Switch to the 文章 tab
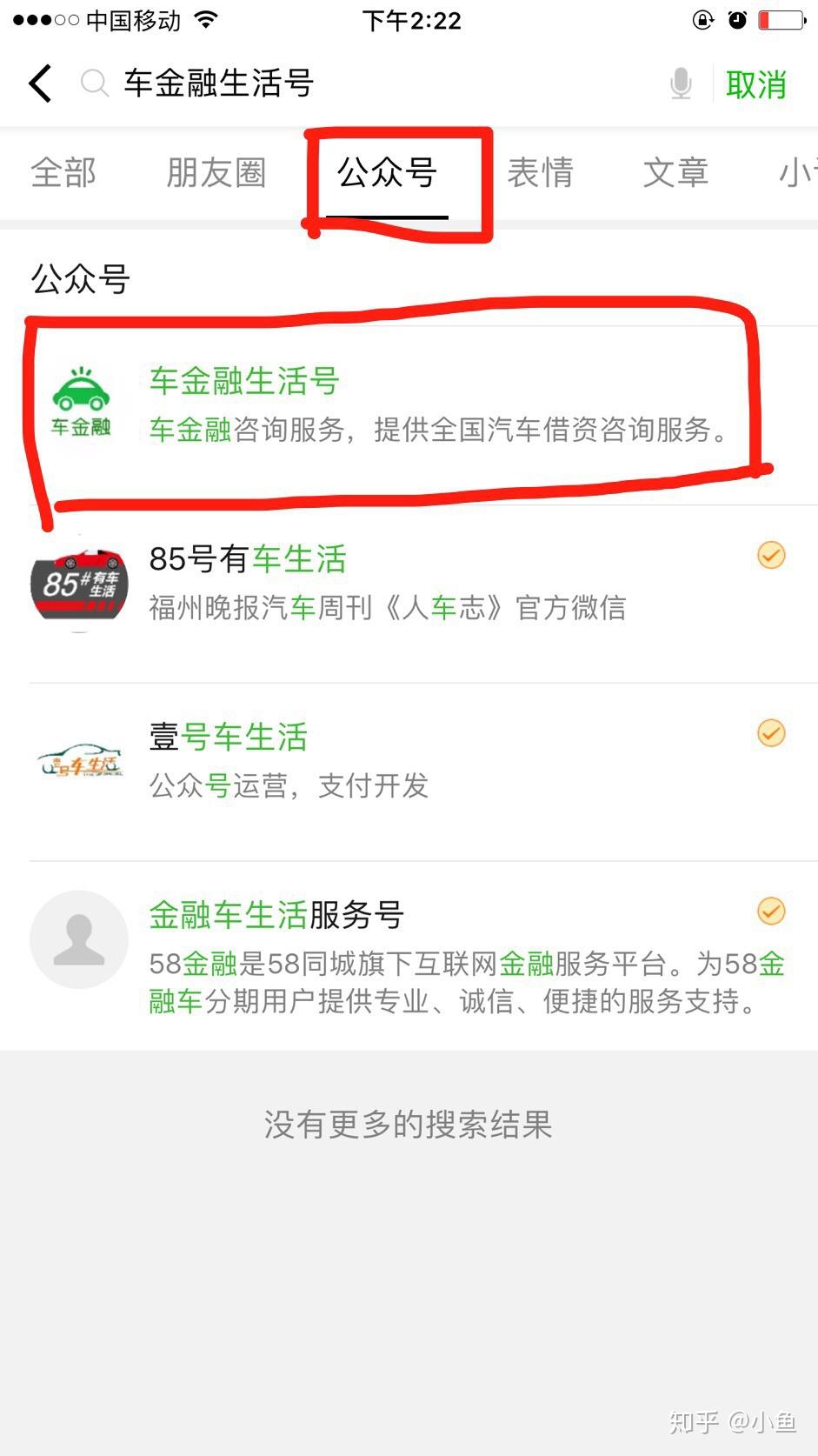818x1456 pixels. point(675,172)
